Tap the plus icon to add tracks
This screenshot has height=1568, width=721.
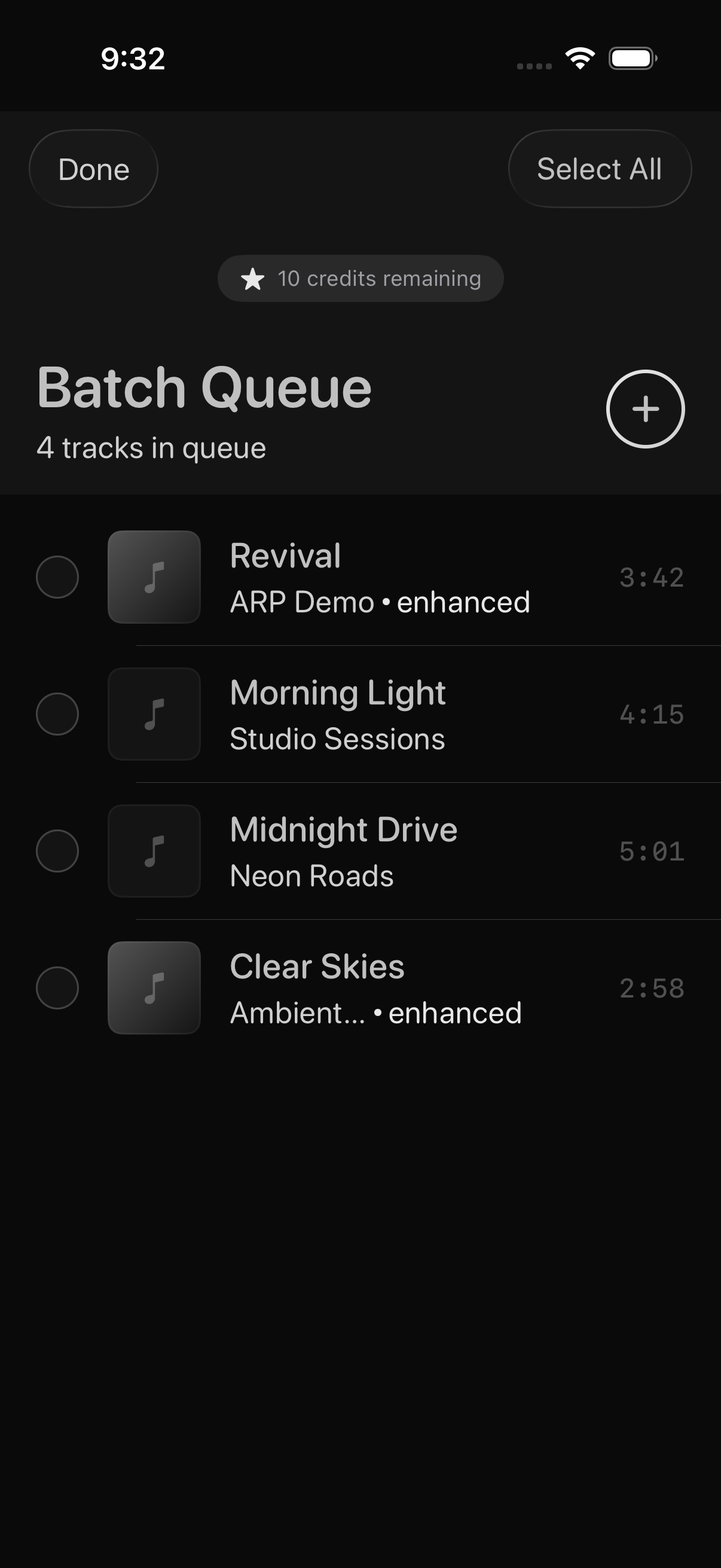click(x=646, y=409)
